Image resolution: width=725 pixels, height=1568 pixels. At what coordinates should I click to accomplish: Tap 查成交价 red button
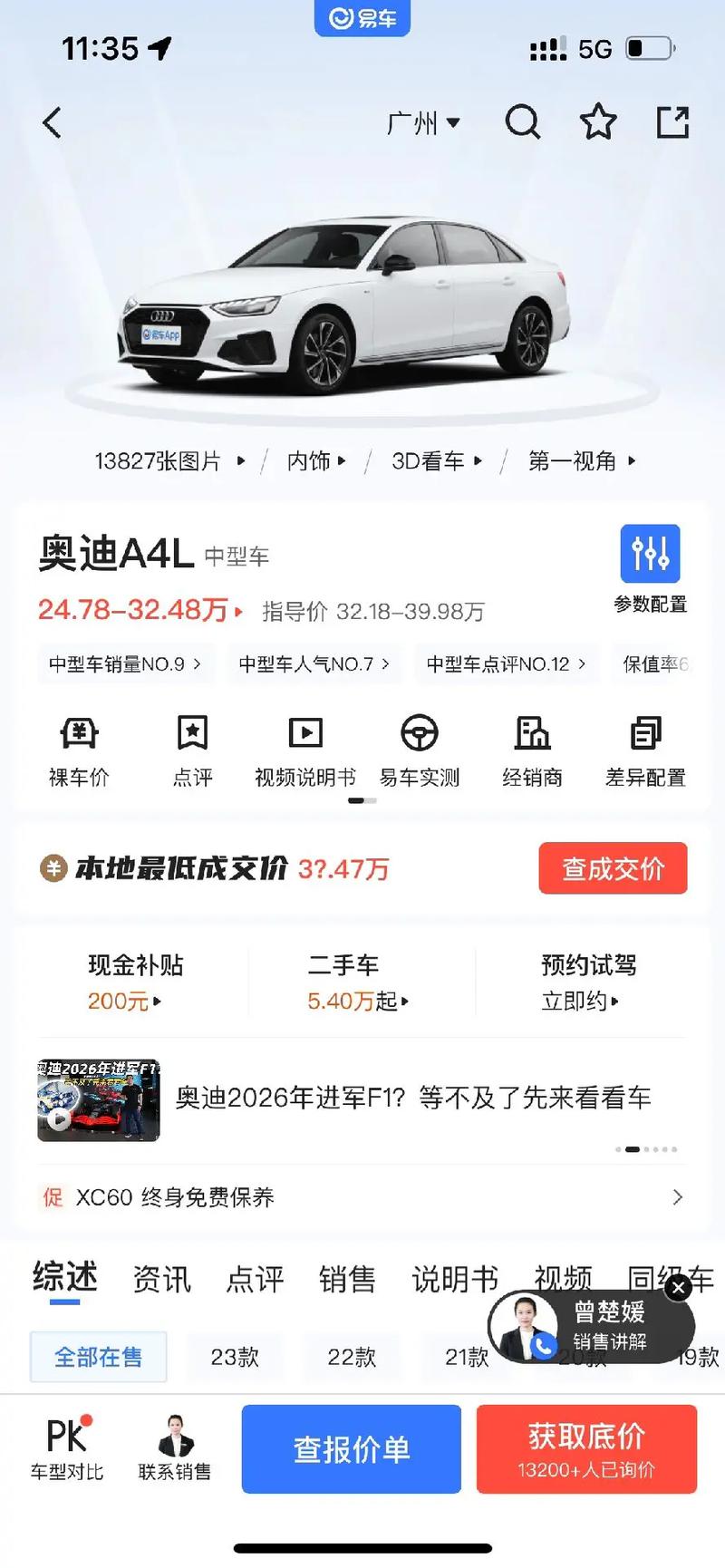(613, 868)
